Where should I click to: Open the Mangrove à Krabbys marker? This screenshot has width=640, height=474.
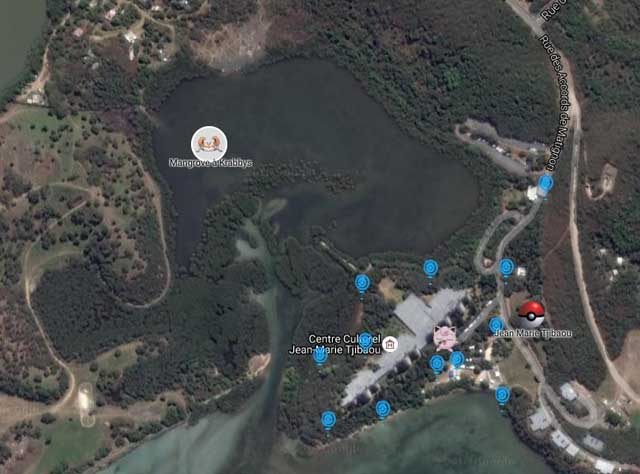pyautogui.click(x=209, y=143)
